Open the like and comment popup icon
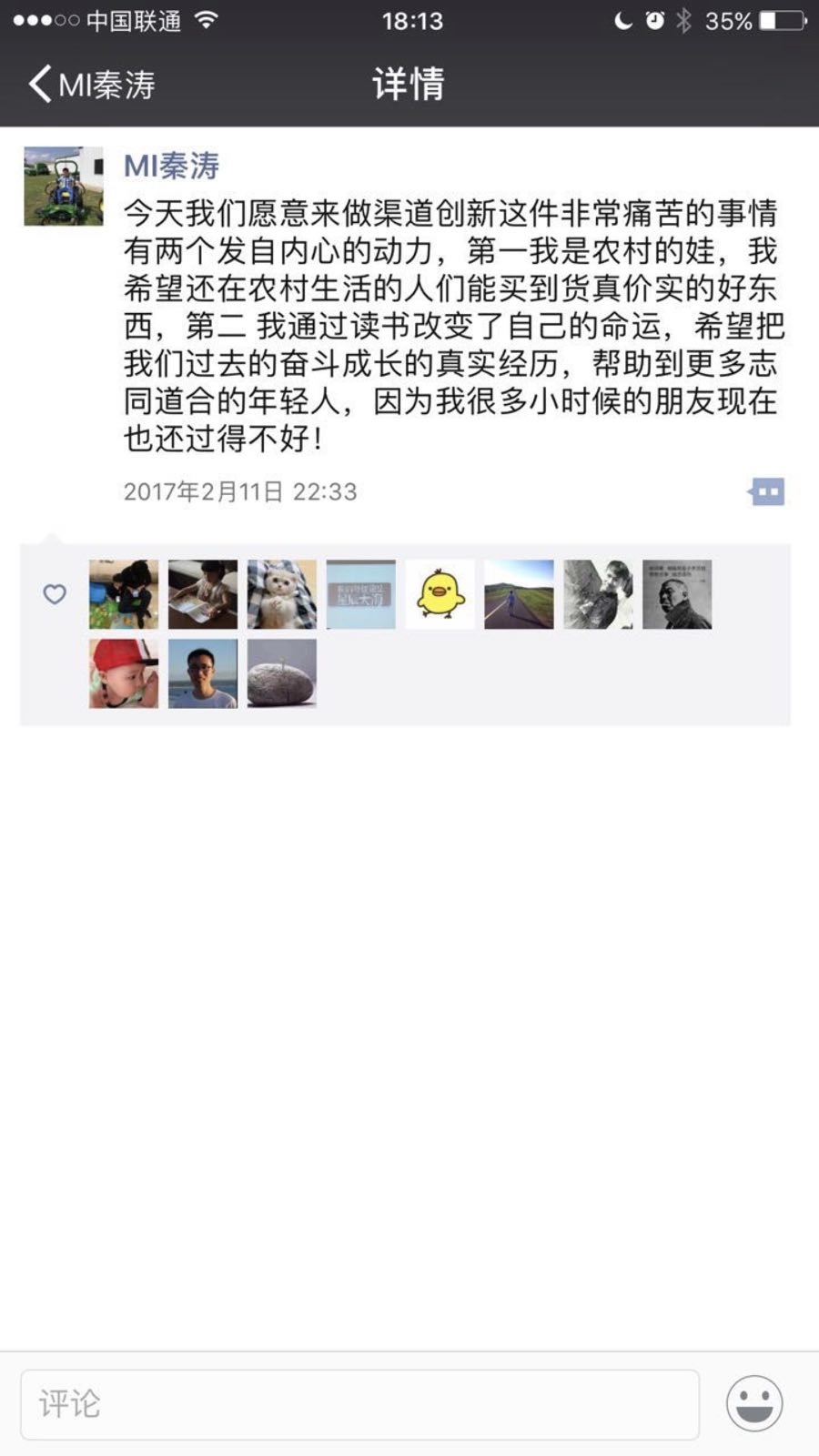This screenshot has width=819, height=1456. 766,491
